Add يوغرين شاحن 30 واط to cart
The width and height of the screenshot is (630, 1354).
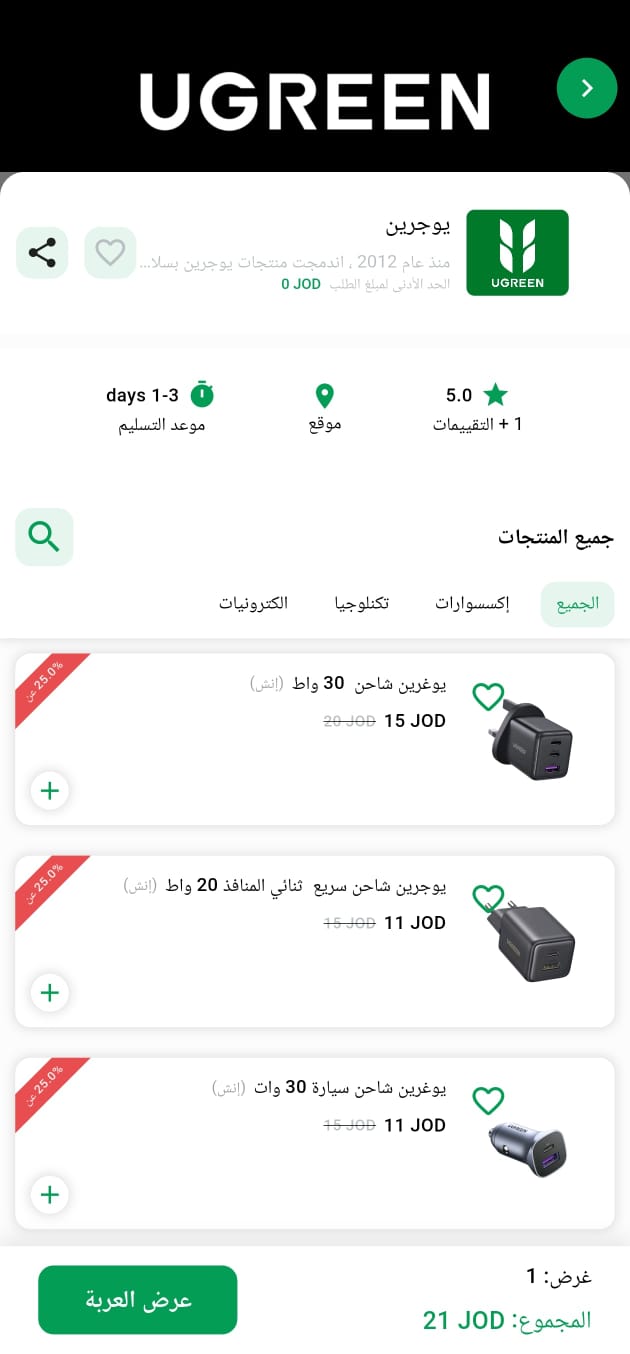50,791
